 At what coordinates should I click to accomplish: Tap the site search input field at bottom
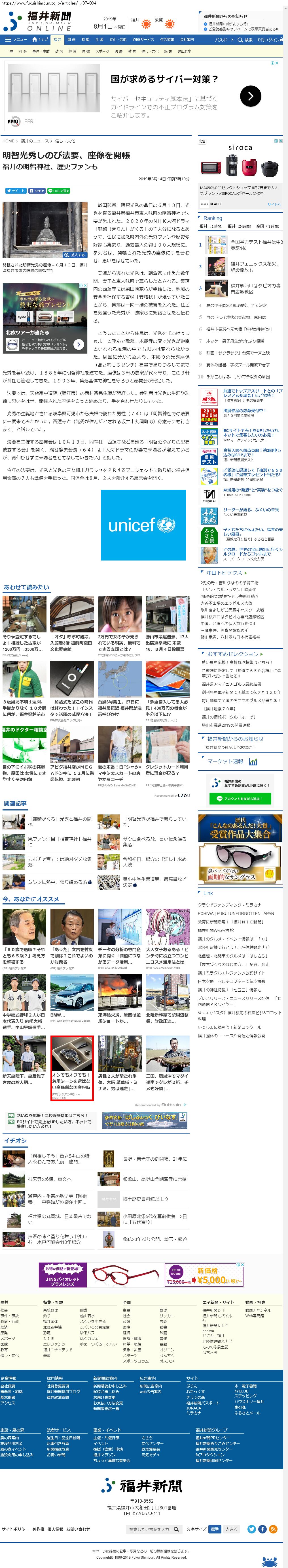coord(149,1528)
